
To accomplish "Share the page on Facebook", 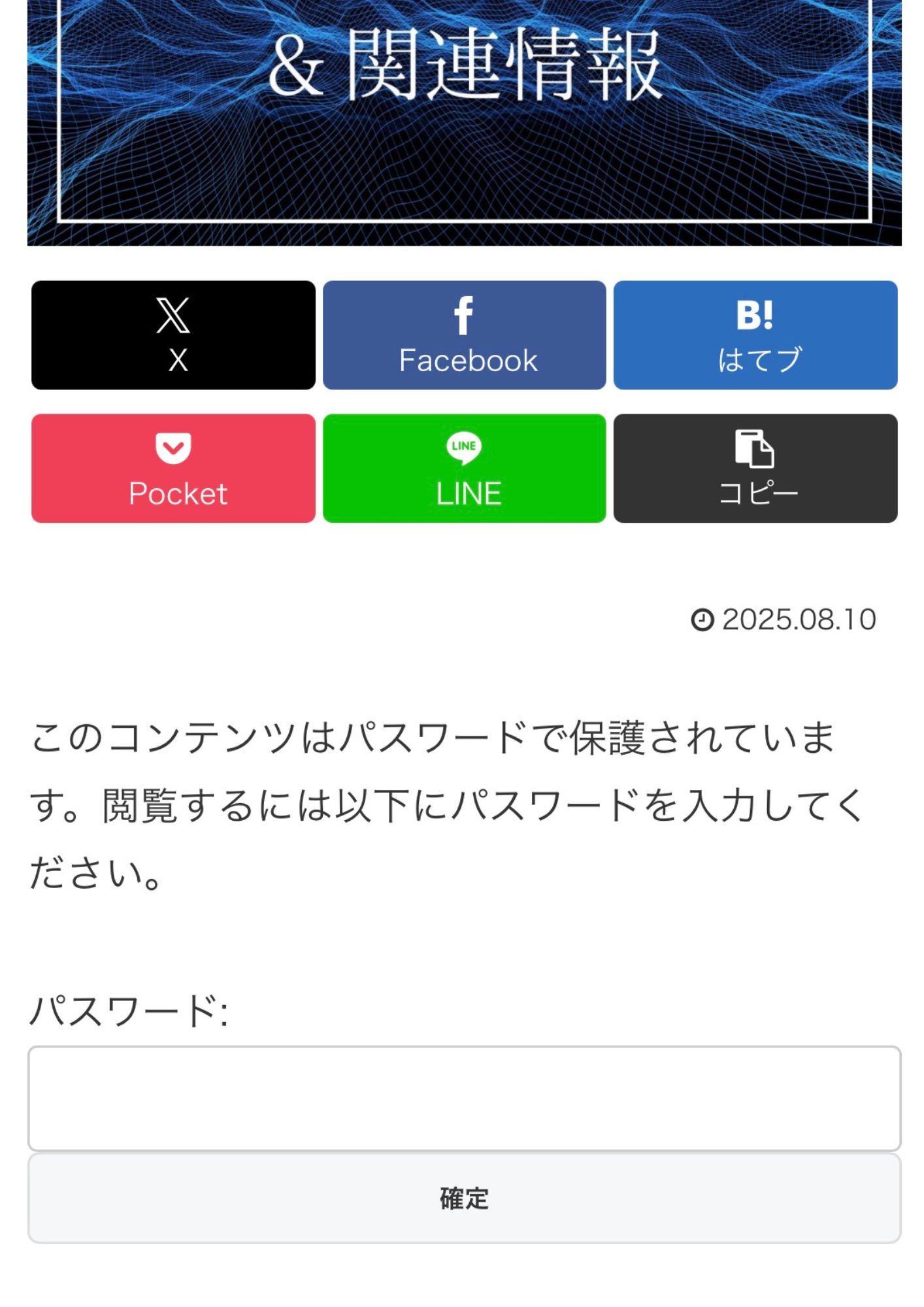I will point(464,335).
